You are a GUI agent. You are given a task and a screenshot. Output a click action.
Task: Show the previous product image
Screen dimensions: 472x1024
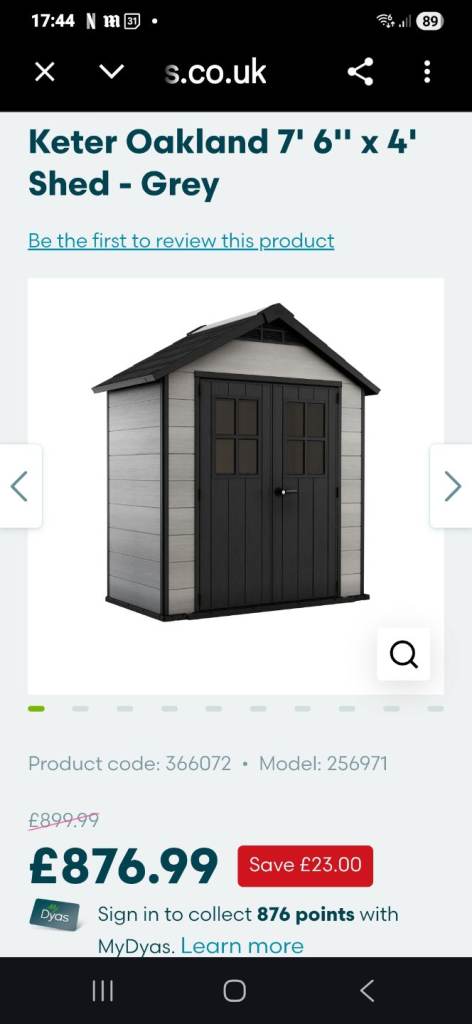(x=20, y=486)
